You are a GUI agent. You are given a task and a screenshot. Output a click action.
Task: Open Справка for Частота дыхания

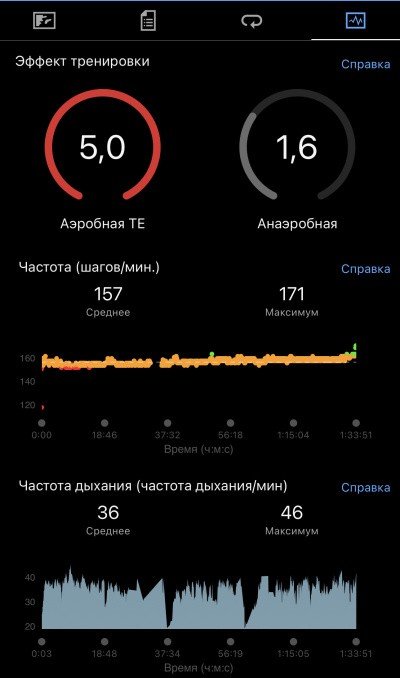coord(365,487)
